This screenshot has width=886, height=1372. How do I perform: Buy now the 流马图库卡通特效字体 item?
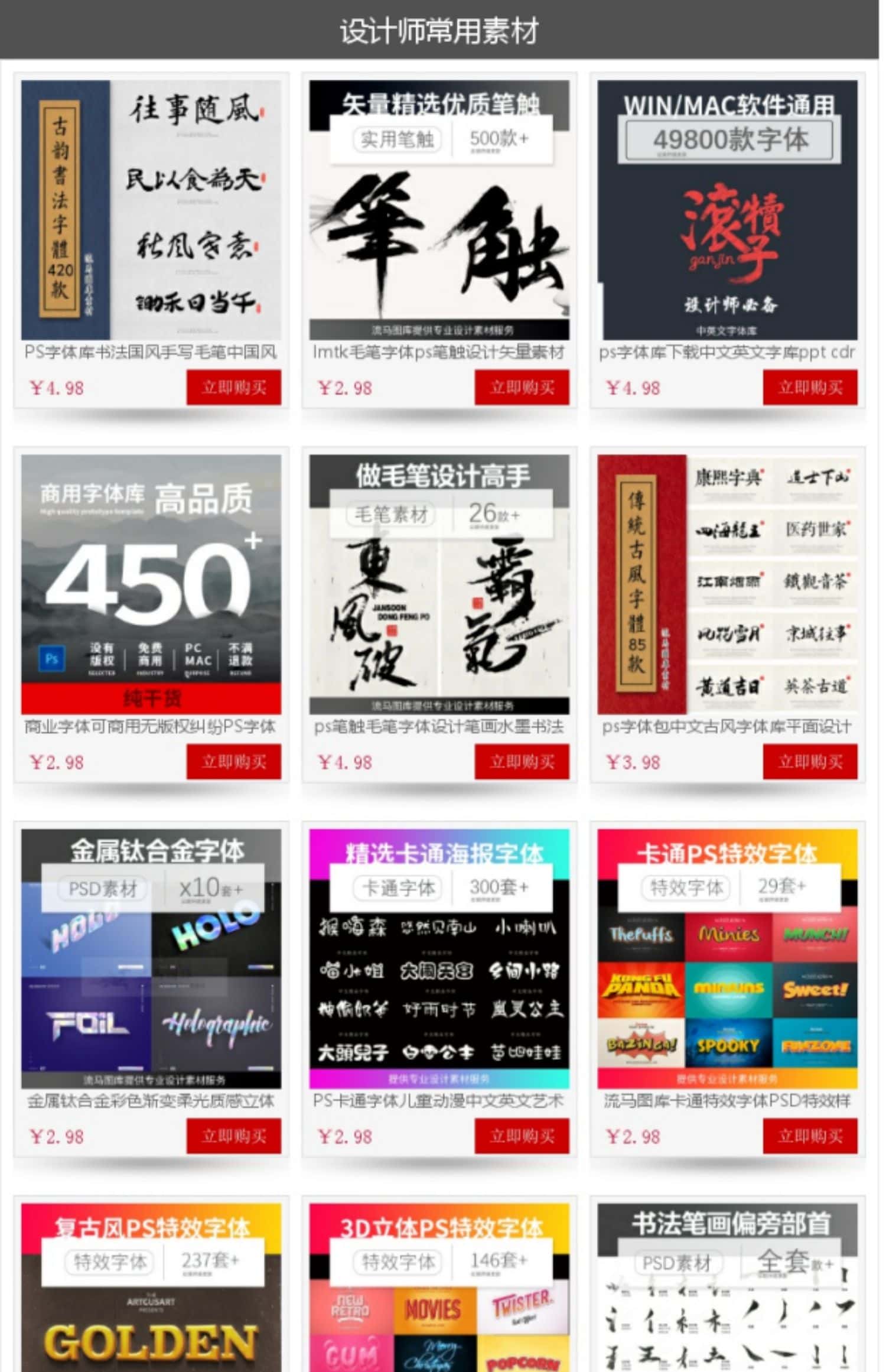click(x=810, y=1136)
